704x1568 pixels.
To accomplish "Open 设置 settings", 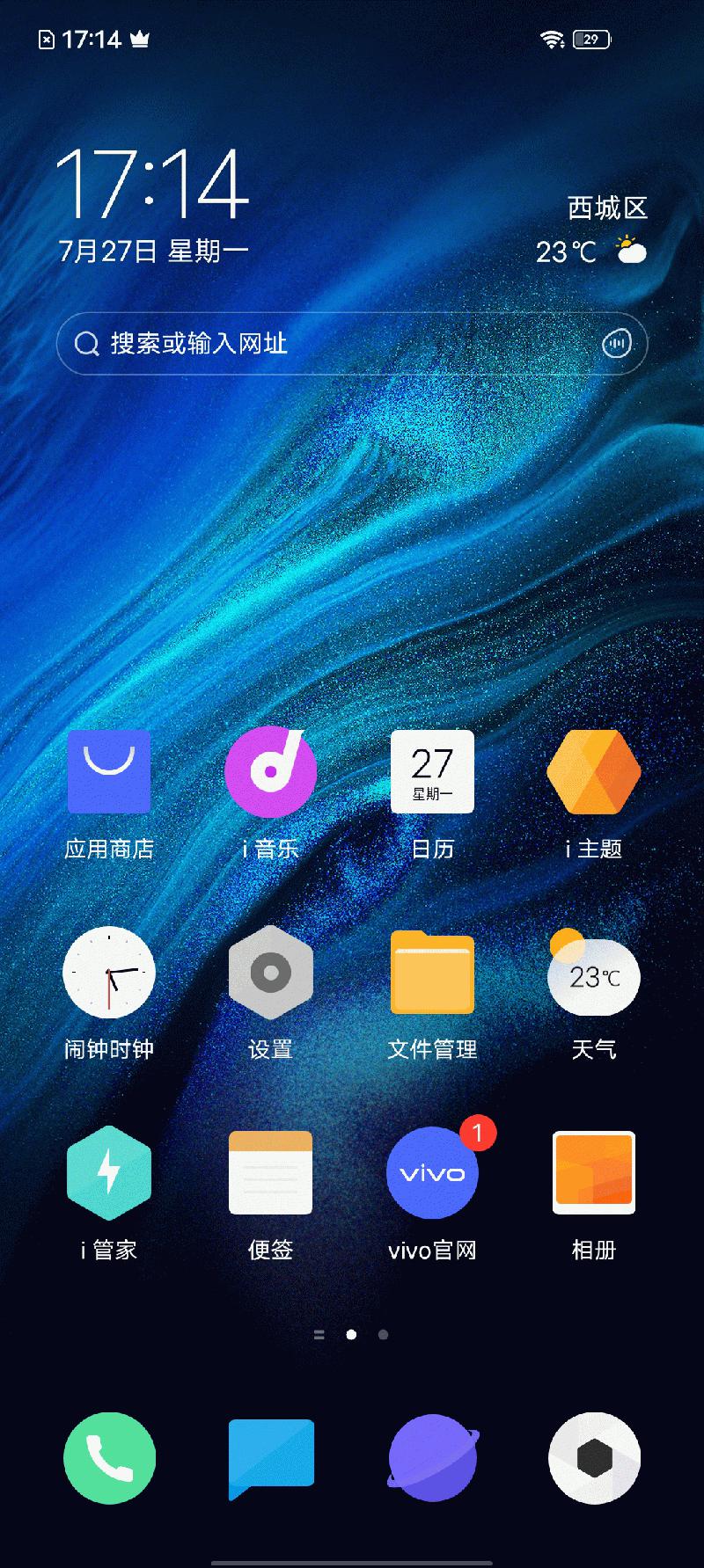I will [x=270, y=973].
